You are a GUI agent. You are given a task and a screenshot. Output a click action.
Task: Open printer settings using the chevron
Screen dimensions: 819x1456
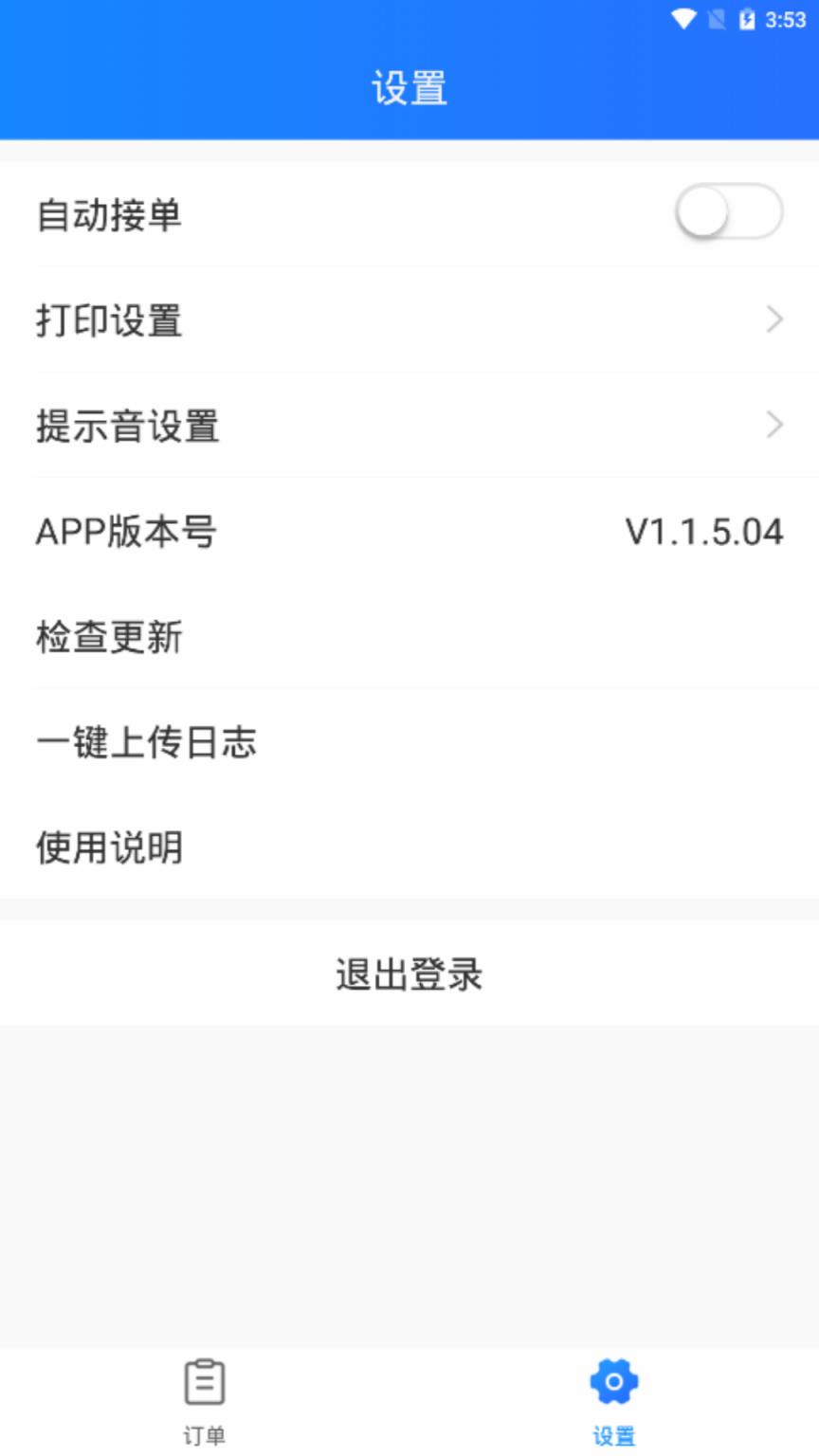coord(773,319)
